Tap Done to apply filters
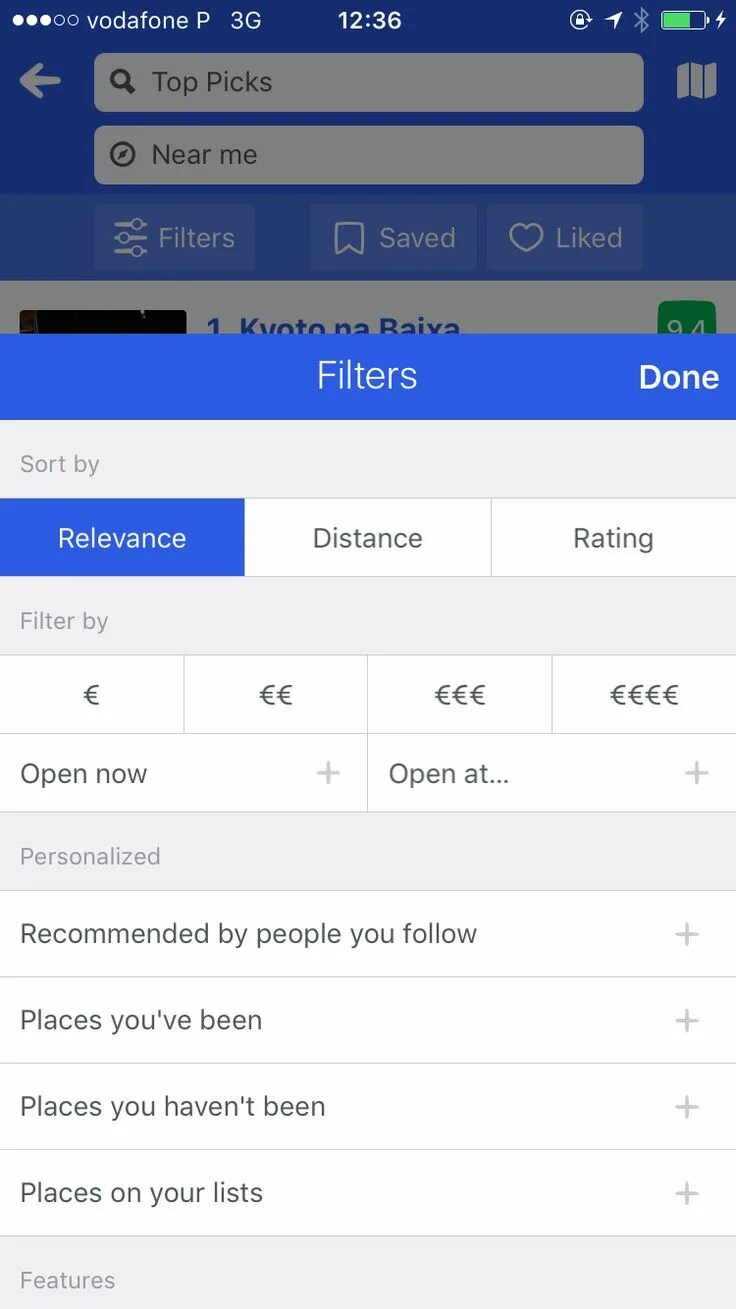Viewport: 736px width, 1309px height. pyautogui.click(x=678, y=377)
